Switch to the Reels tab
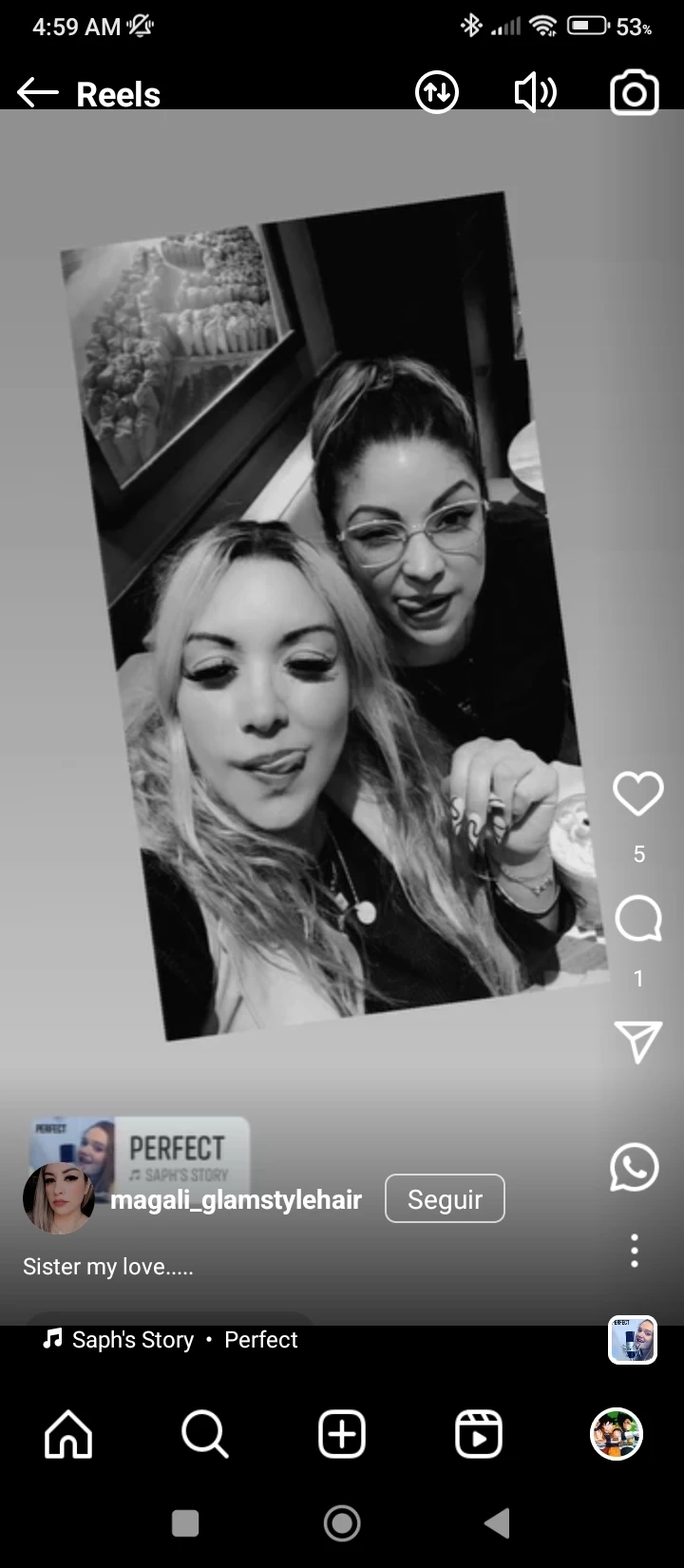 pyautogui.click(x=479, y=1434)
